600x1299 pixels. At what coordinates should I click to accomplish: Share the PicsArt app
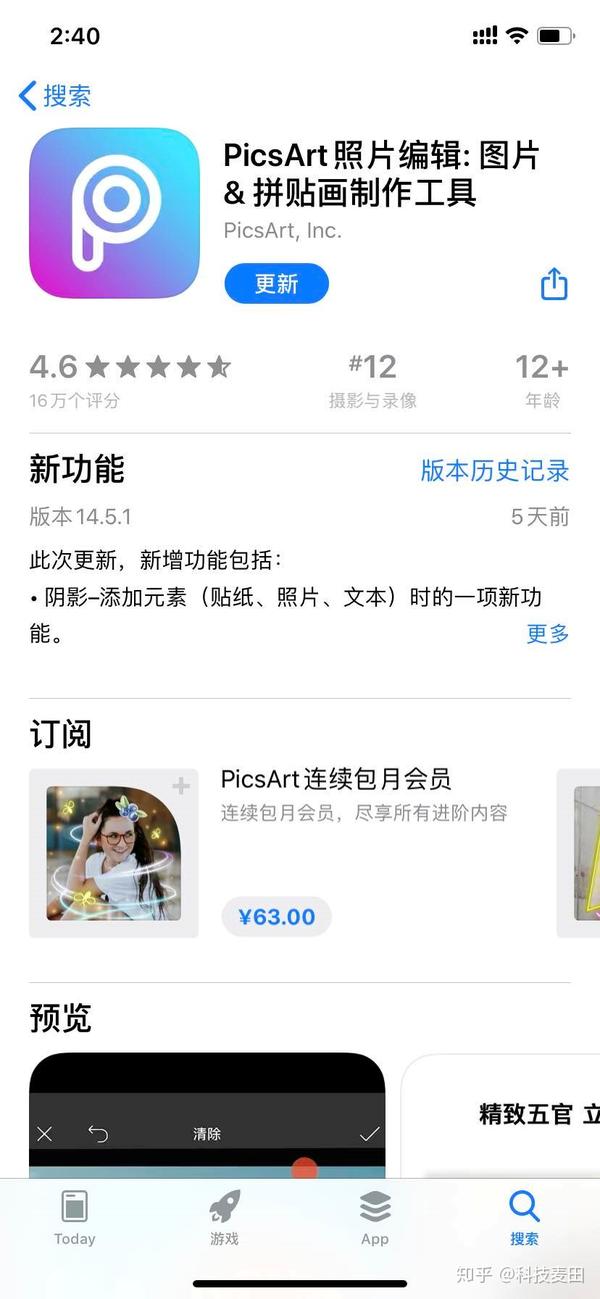tap(554, 284)
